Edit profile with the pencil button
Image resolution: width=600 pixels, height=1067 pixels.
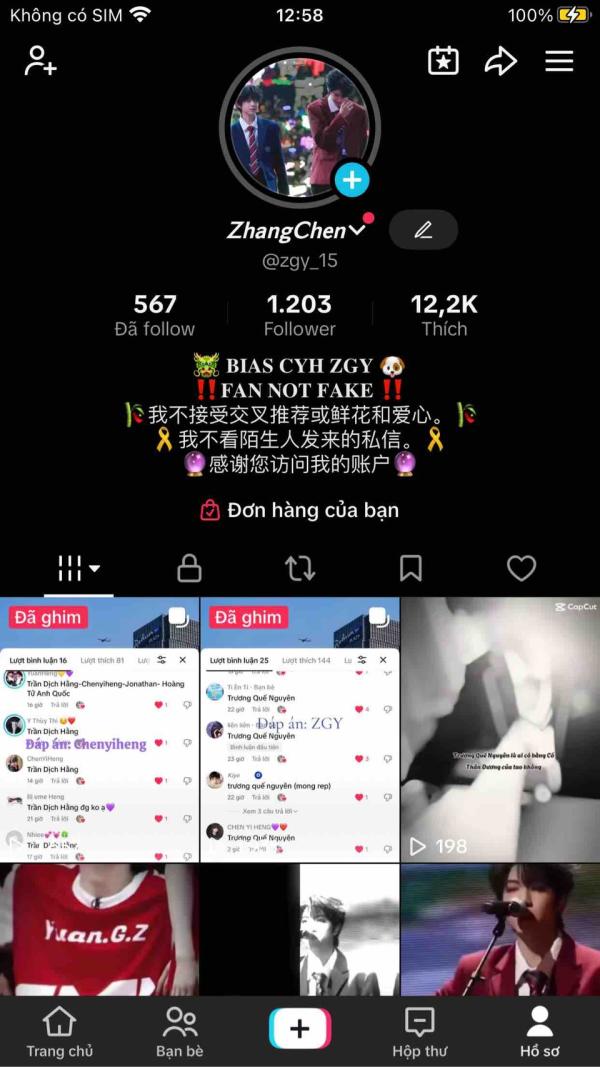(423, 231)
